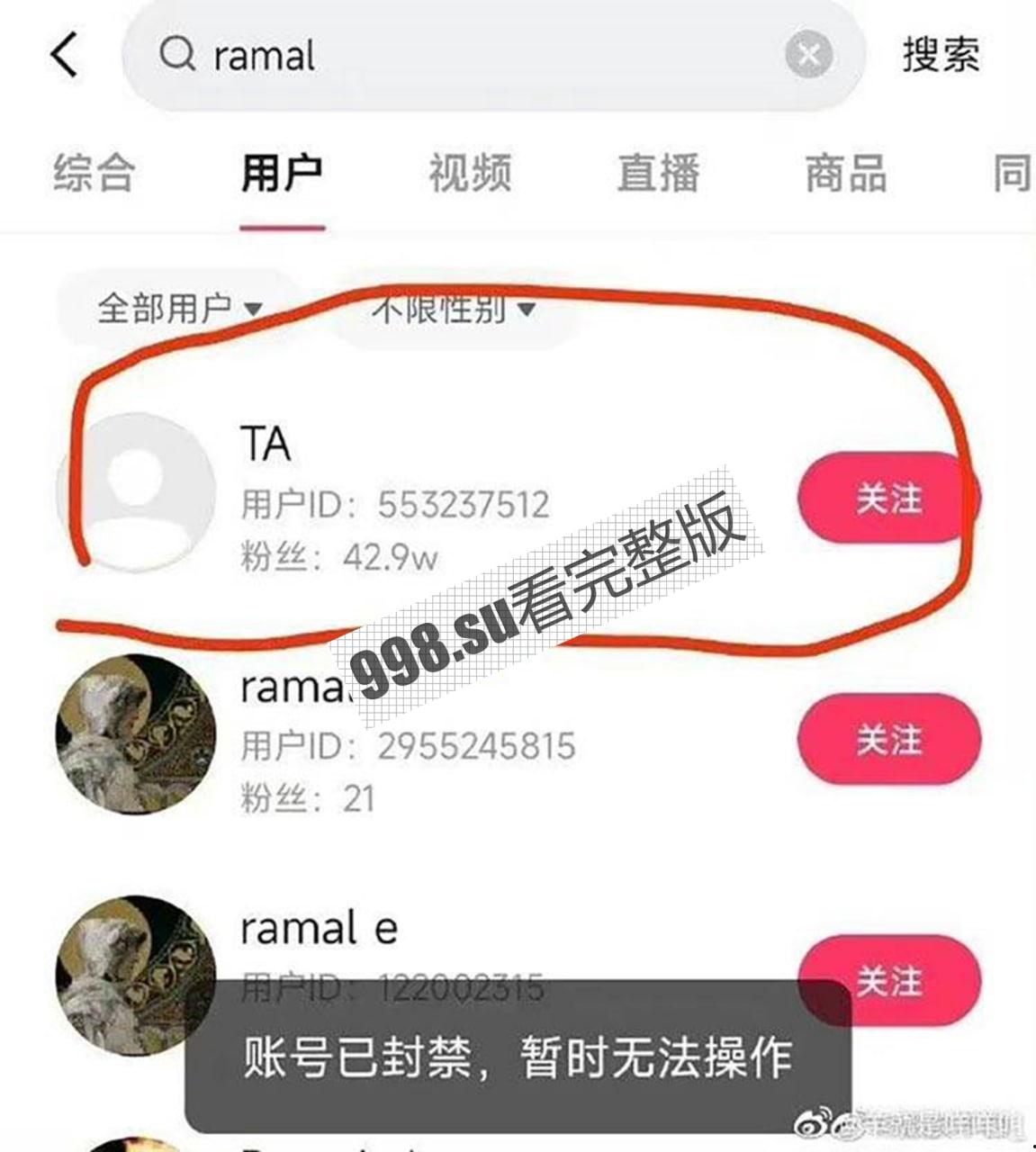This screenshot has height=1152, width=1036.
Task: Switch to the 商品 tab
Action: [845, 173]
